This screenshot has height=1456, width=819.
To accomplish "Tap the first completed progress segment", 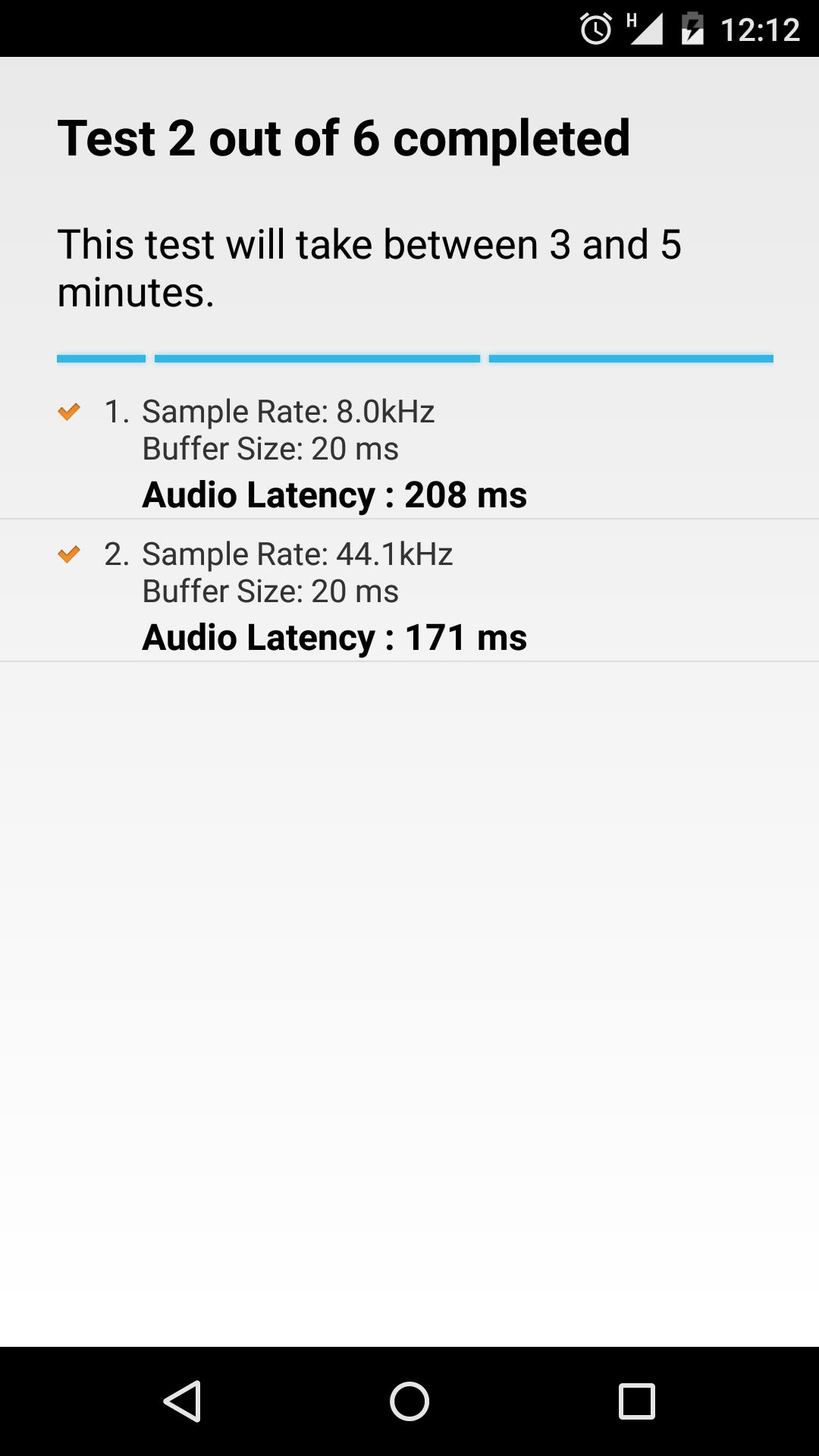I will tap(101, 357).
